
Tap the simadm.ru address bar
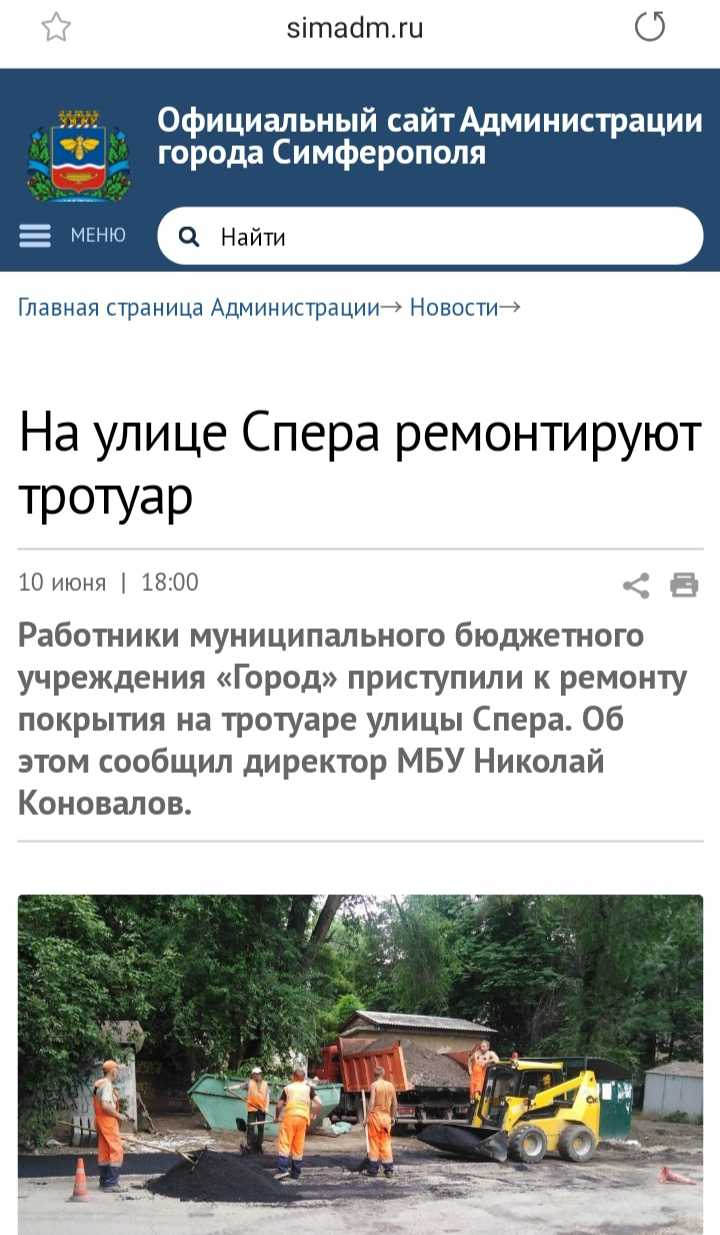tap(355, 29)
